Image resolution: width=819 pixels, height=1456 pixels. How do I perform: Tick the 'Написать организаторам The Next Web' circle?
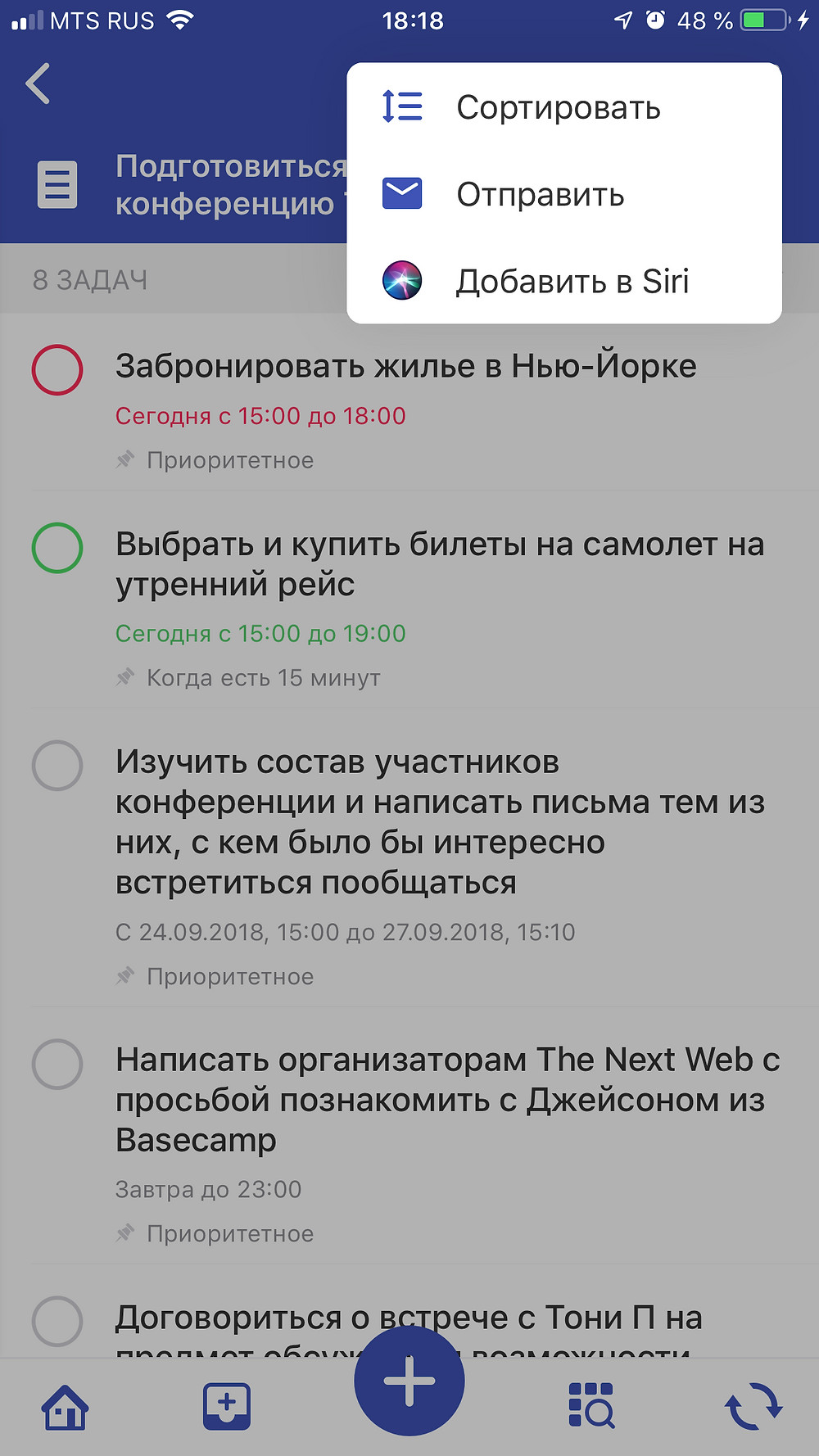(57, 1064)
